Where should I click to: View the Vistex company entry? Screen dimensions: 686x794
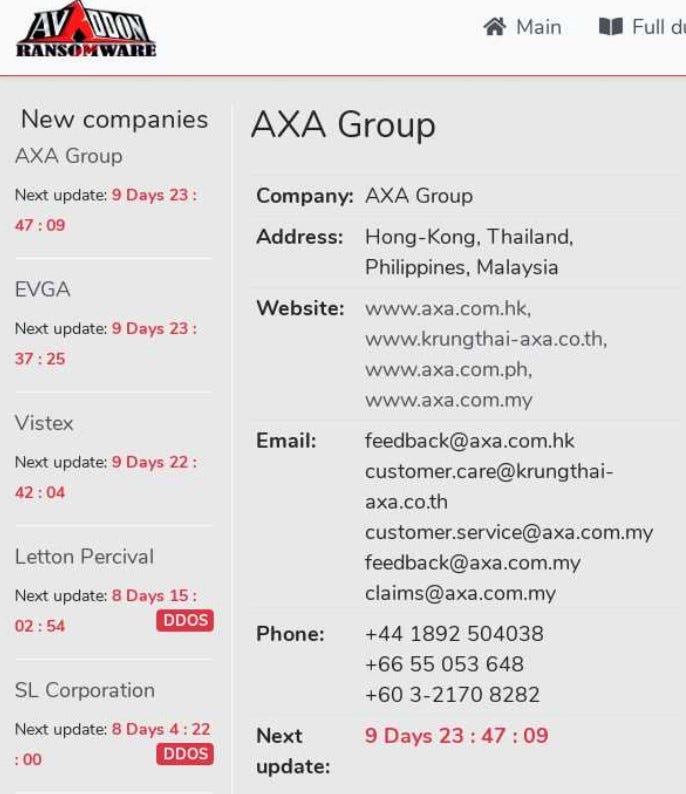45,423
